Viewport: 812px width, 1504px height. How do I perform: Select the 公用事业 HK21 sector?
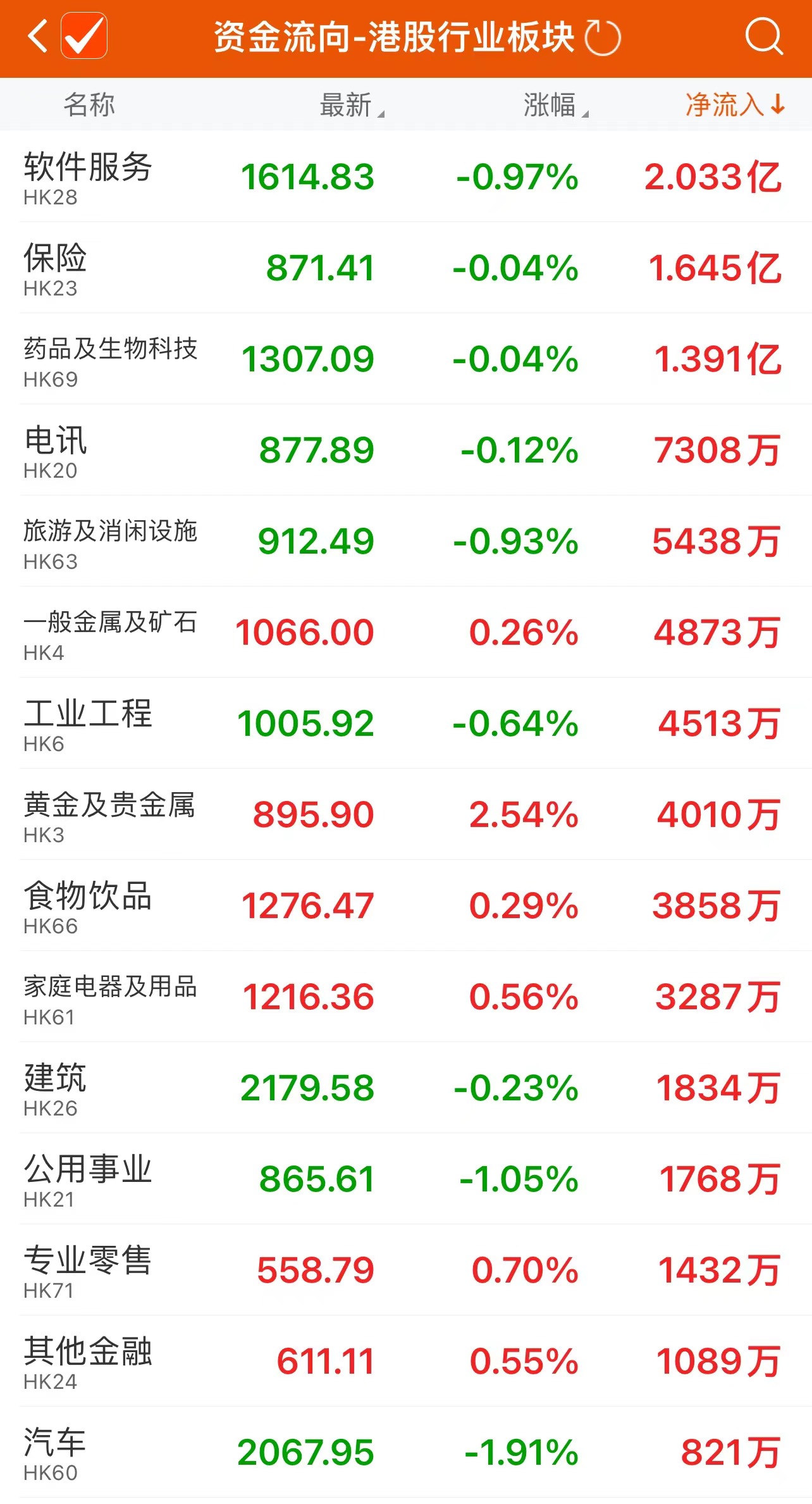pyautogui.click(x=406, y=1179)
